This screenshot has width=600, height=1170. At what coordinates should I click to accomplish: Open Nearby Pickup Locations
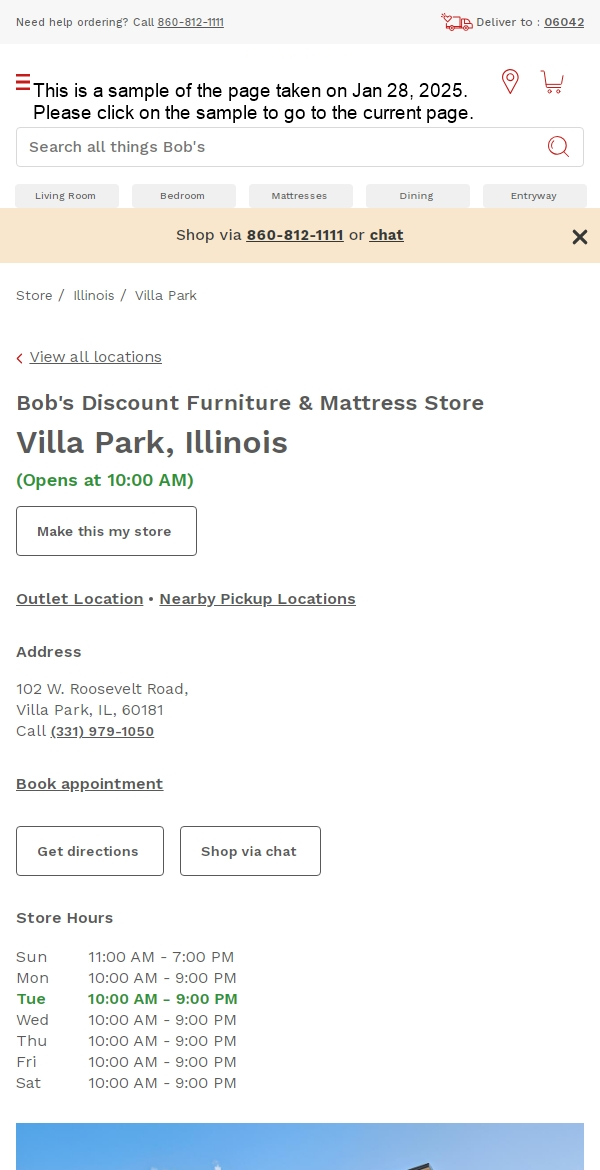point(257,599)
